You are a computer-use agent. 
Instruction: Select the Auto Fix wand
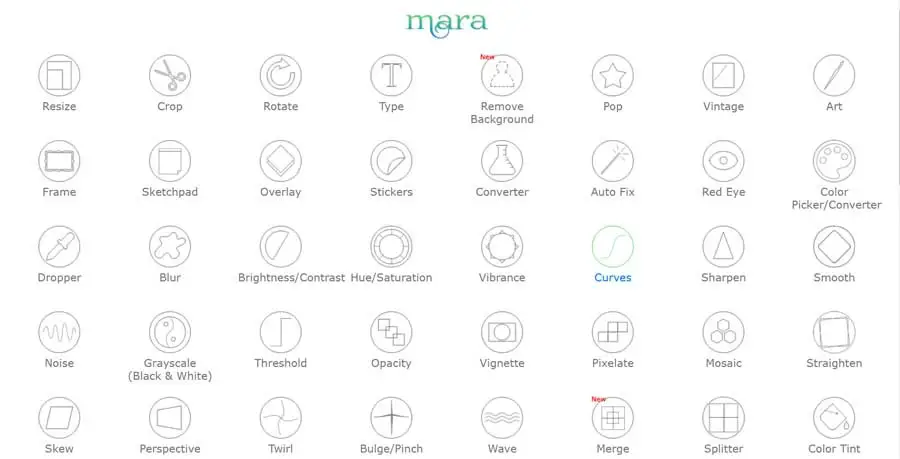click(x=612, y=160)
